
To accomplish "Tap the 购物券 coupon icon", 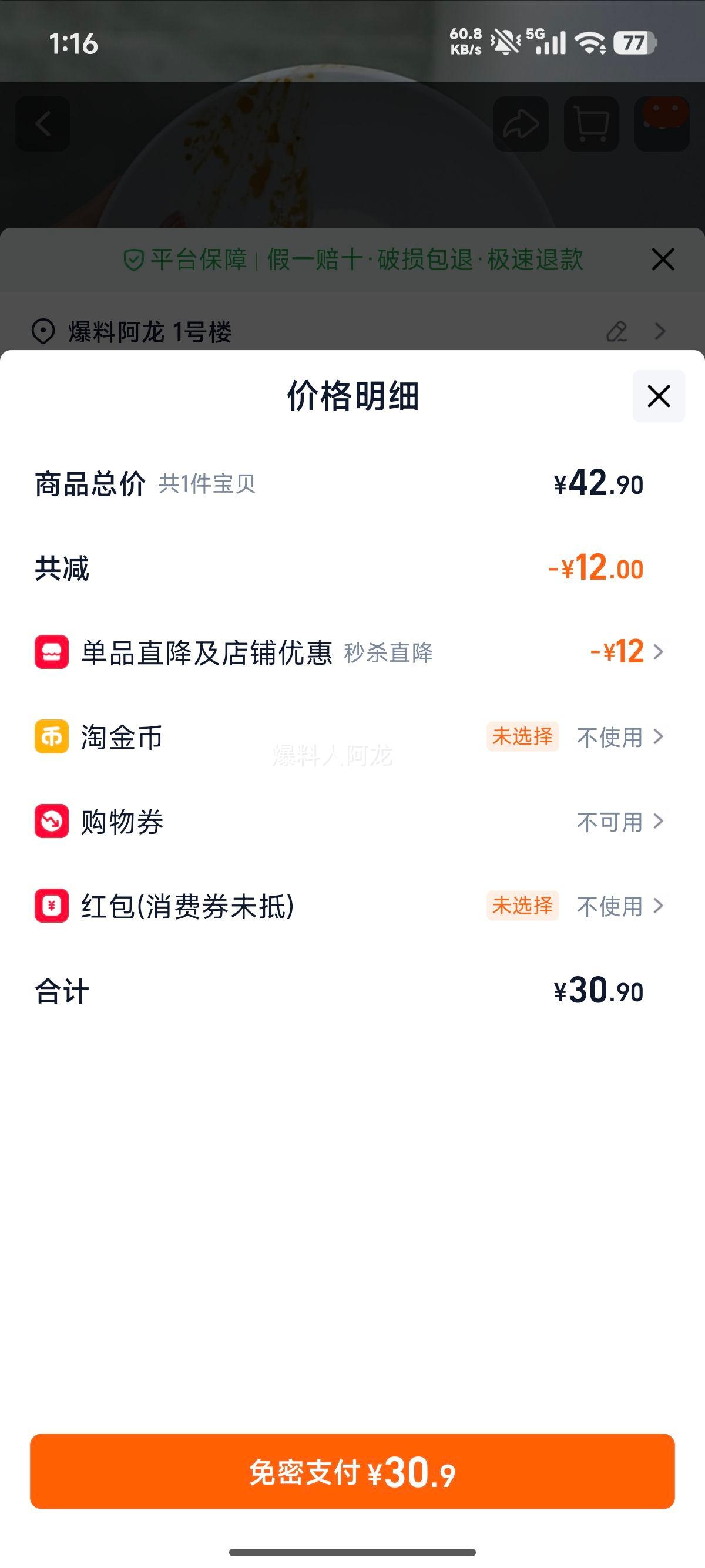I will (x=51, y=822).
